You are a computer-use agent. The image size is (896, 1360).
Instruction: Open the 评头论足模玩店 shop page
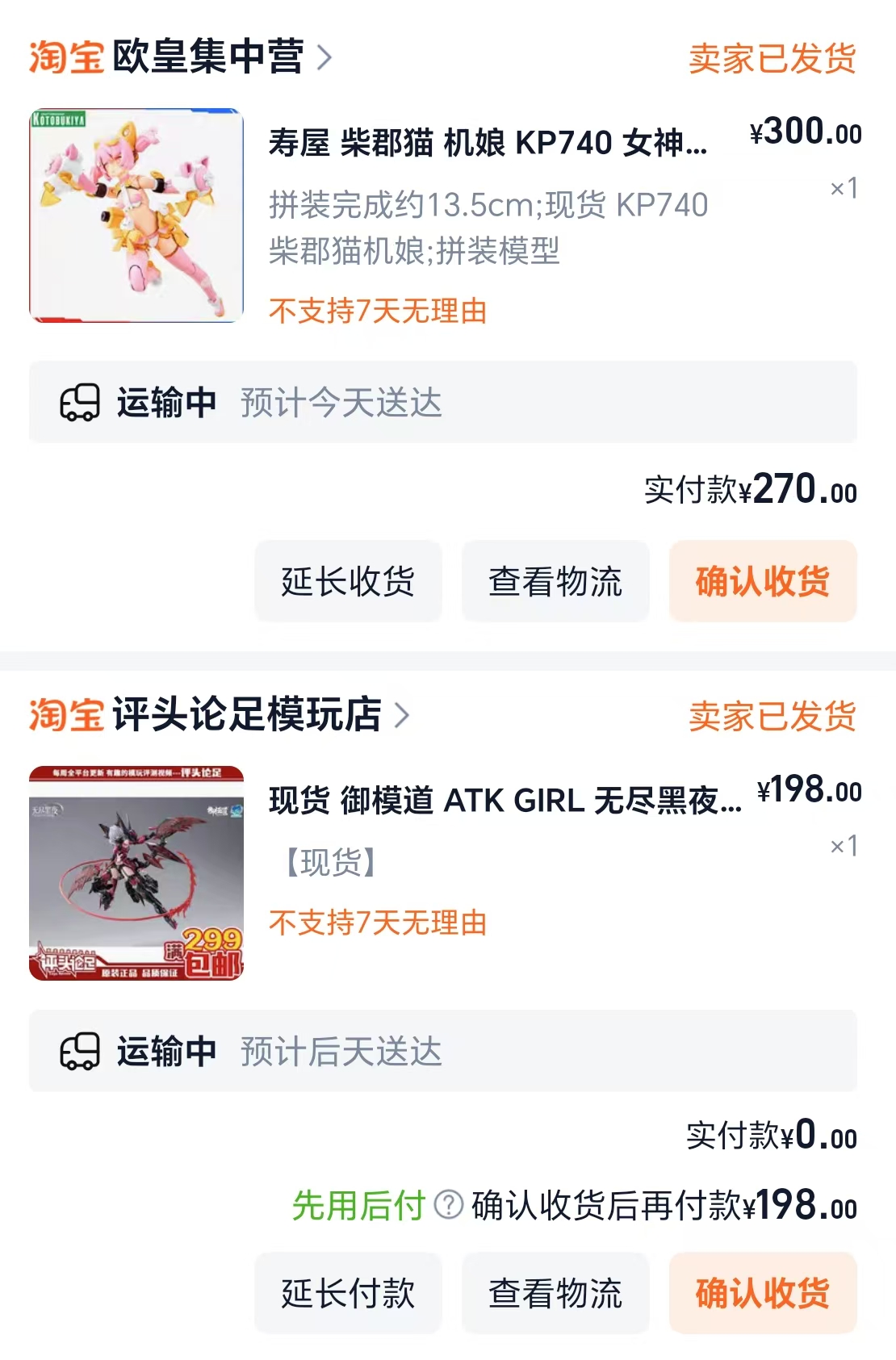point(246,715)
